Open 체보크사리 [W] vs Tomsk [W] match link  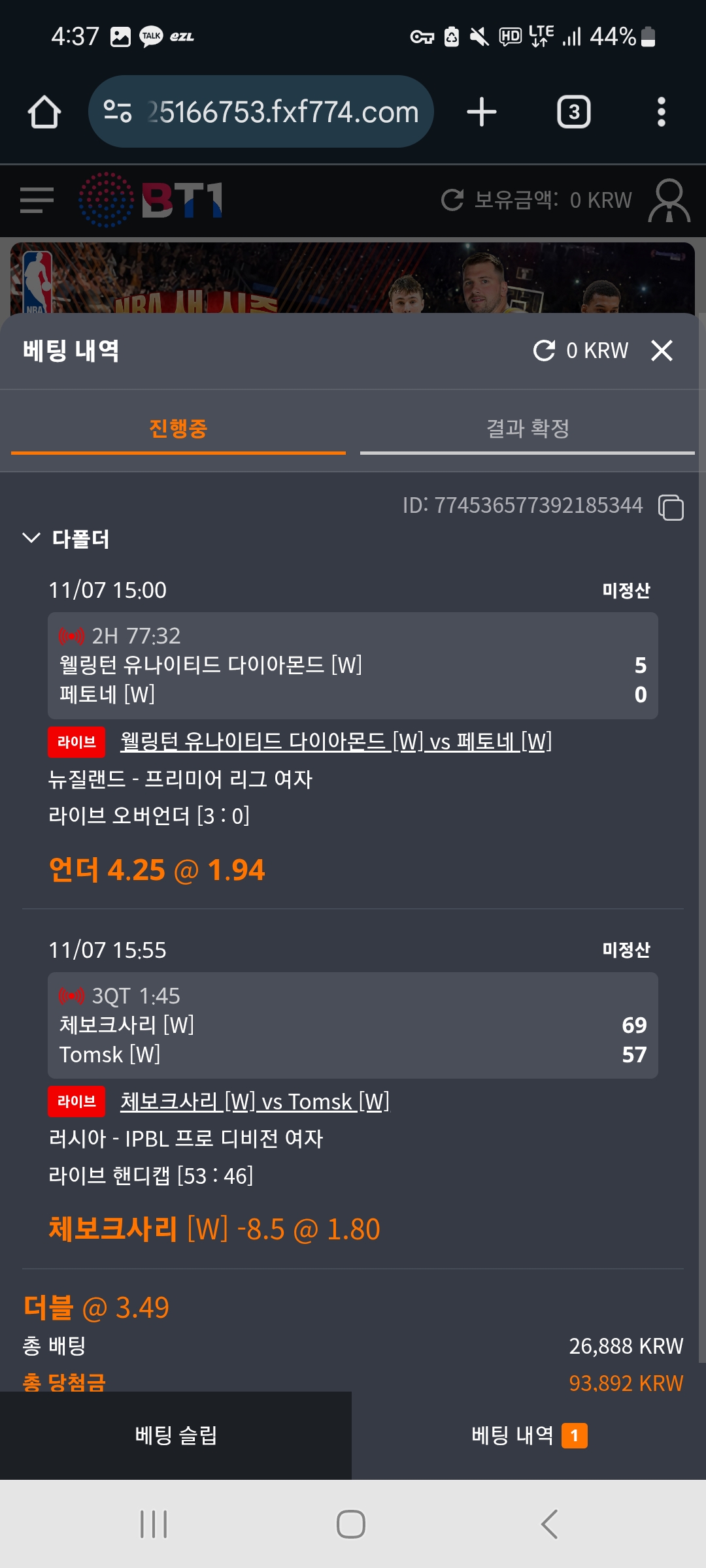(x=255, y=1102)
